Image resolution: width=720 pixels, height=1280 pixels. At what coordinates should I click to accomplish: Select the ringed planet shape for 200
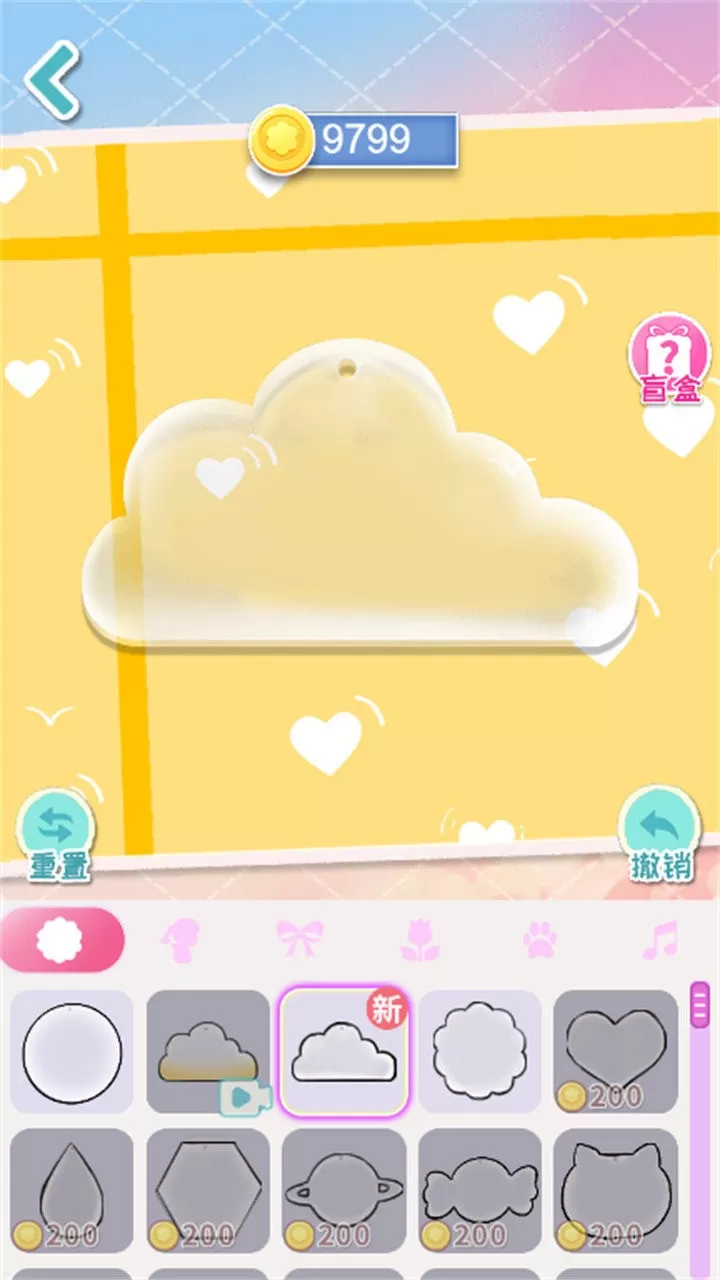coord(344,1190)
